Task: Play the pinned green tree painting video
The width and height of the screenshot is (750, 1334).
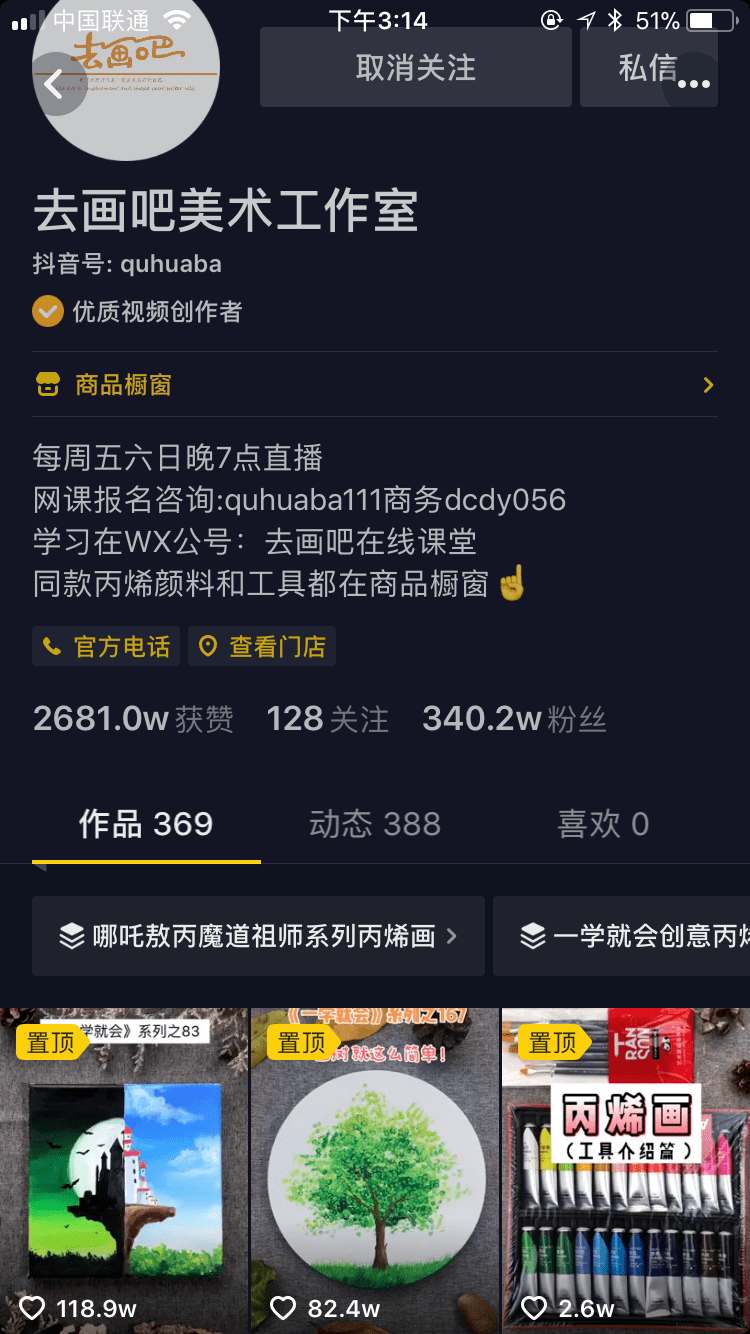Action: (x=375, y=1171)
